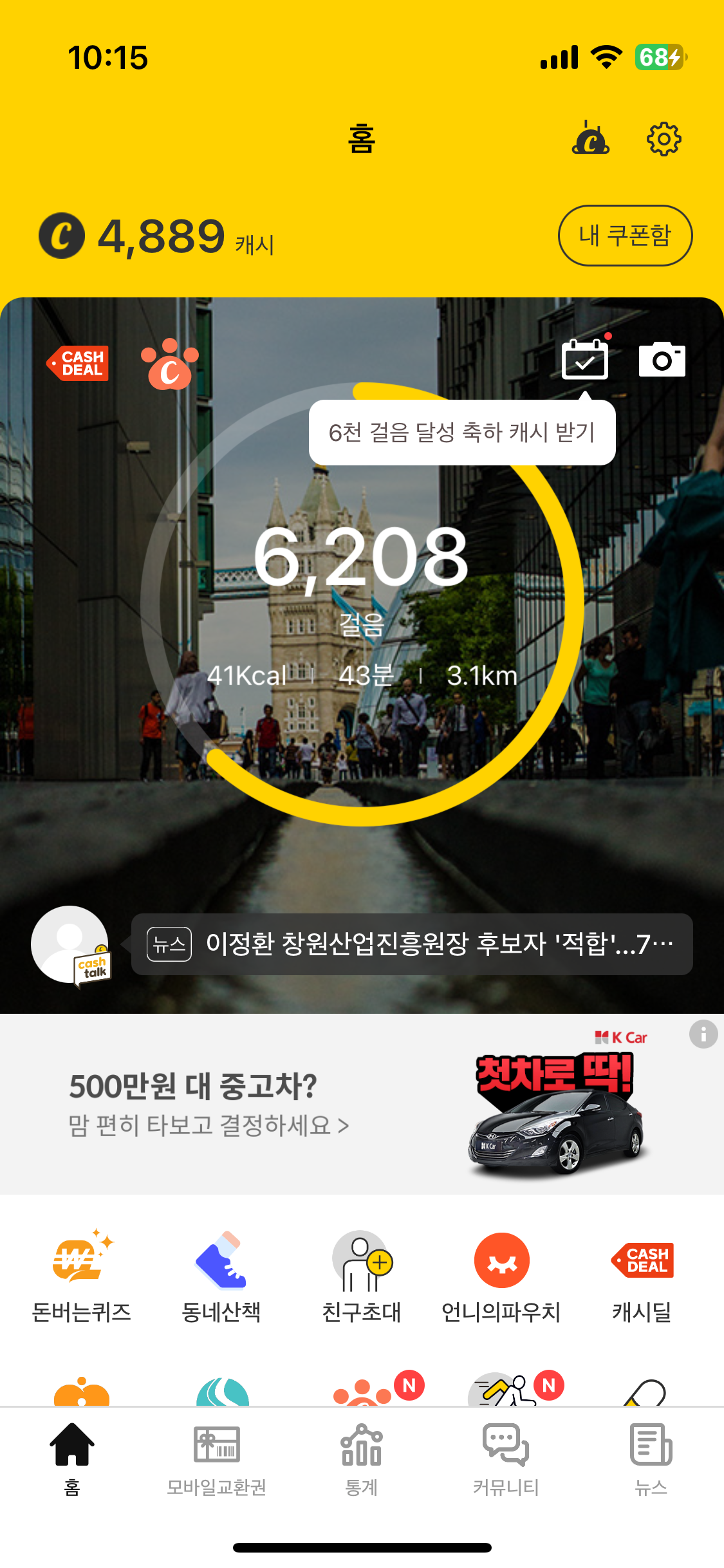Open the camera icon

coord(662,360)
